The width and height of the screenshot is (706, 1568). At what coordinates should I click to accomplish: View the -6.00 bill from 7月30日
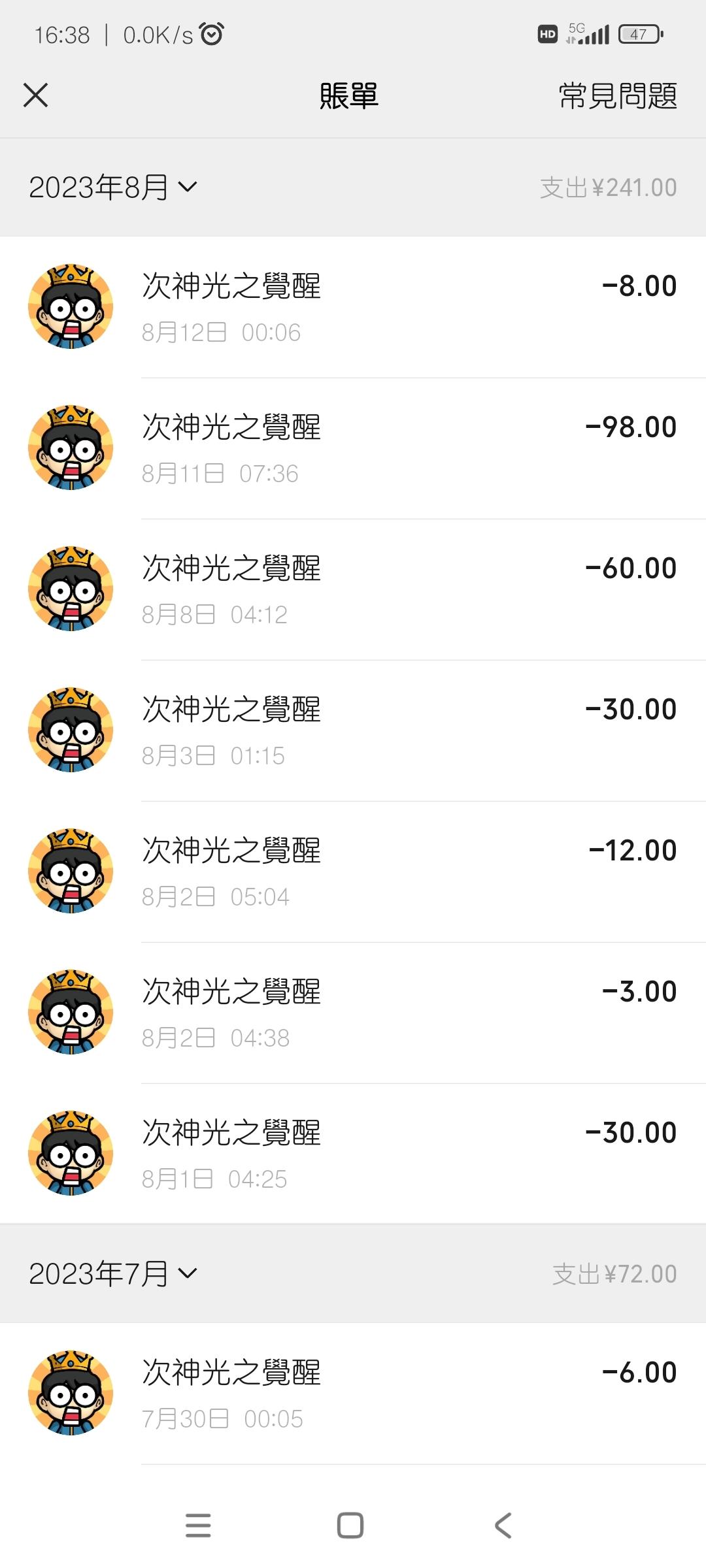(x=353, y=1394)
